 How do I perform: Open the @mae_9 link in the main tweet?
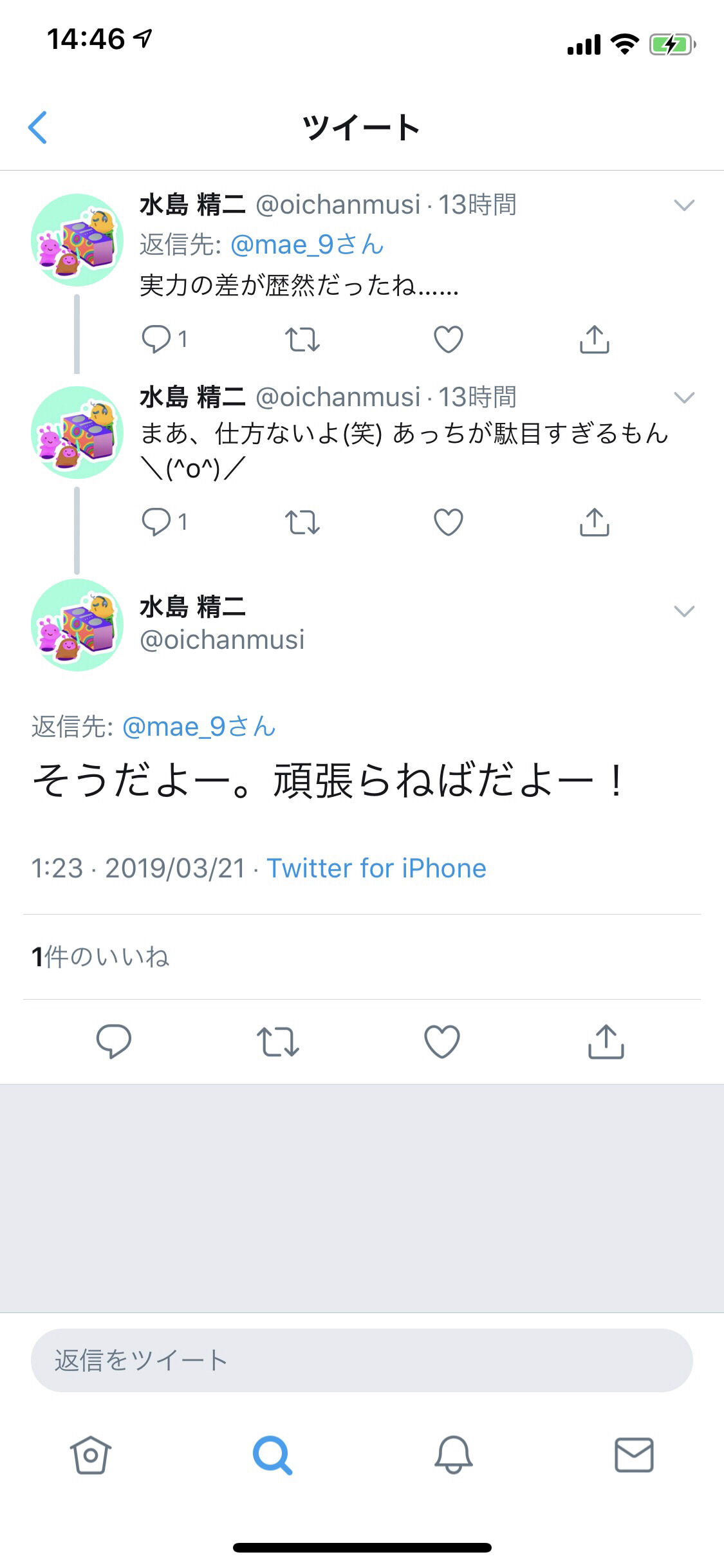[199, 727]
